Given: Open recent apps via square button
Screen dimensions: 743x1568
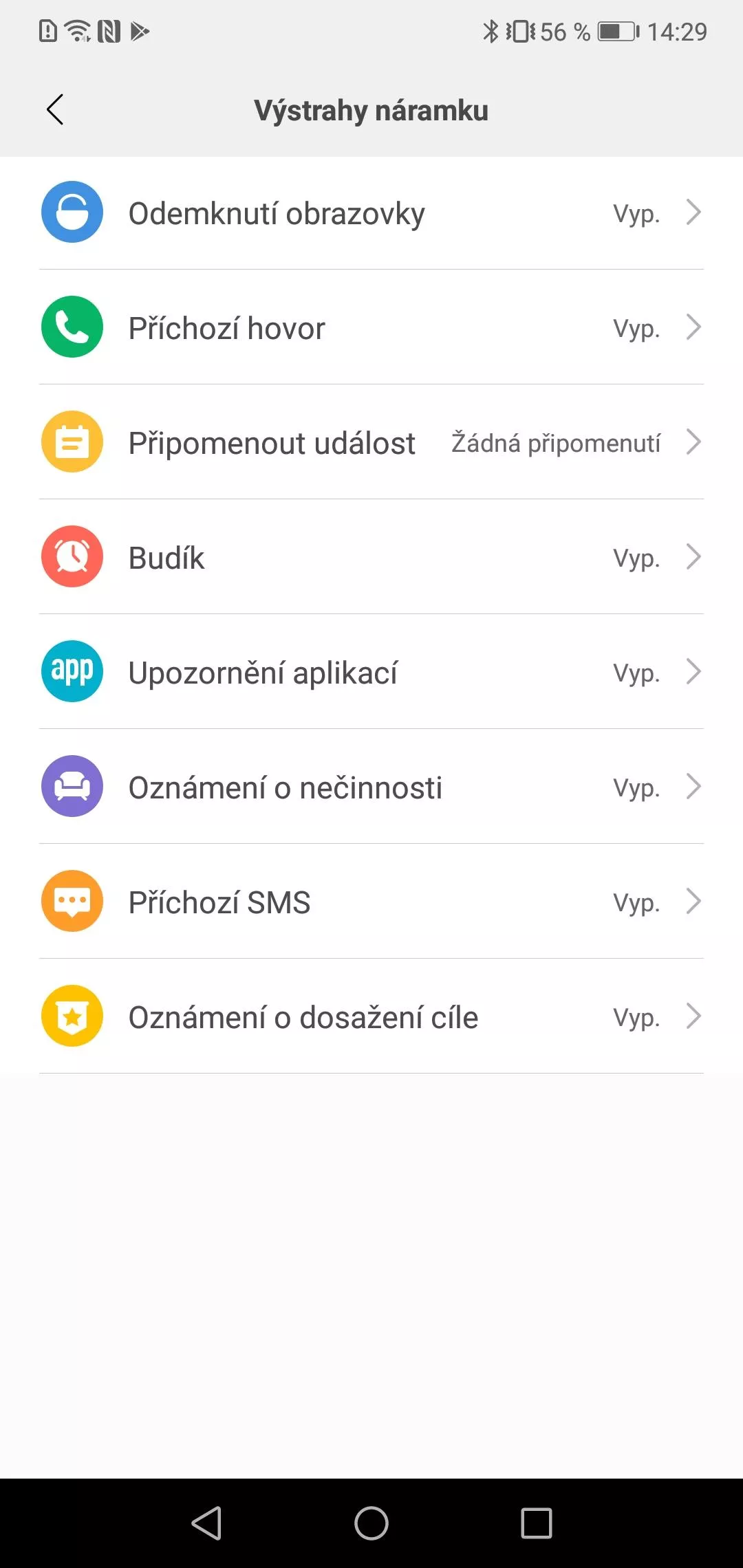Looking at the screenshot, I should pos(537,1523).
